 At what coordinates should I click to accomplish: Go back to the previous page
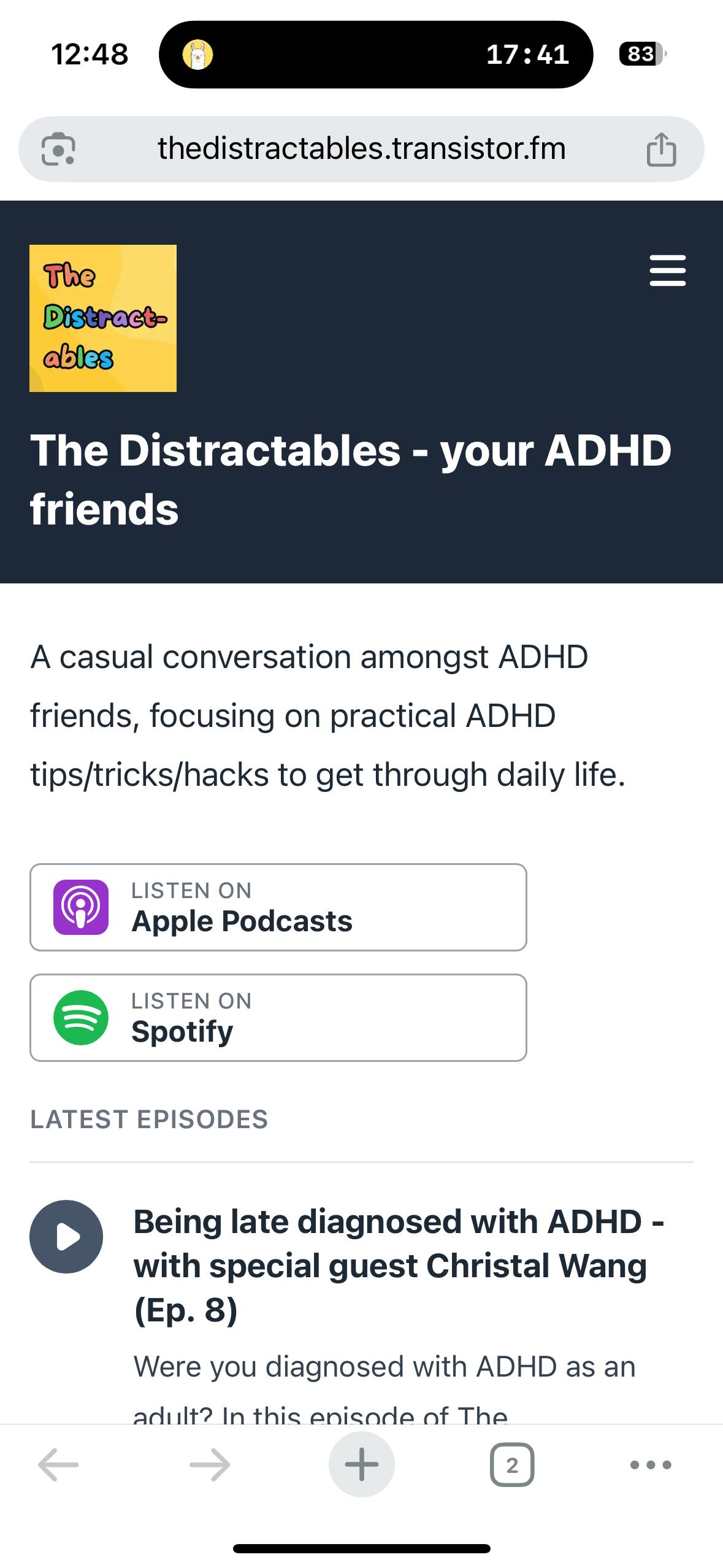click(58, 1465)
